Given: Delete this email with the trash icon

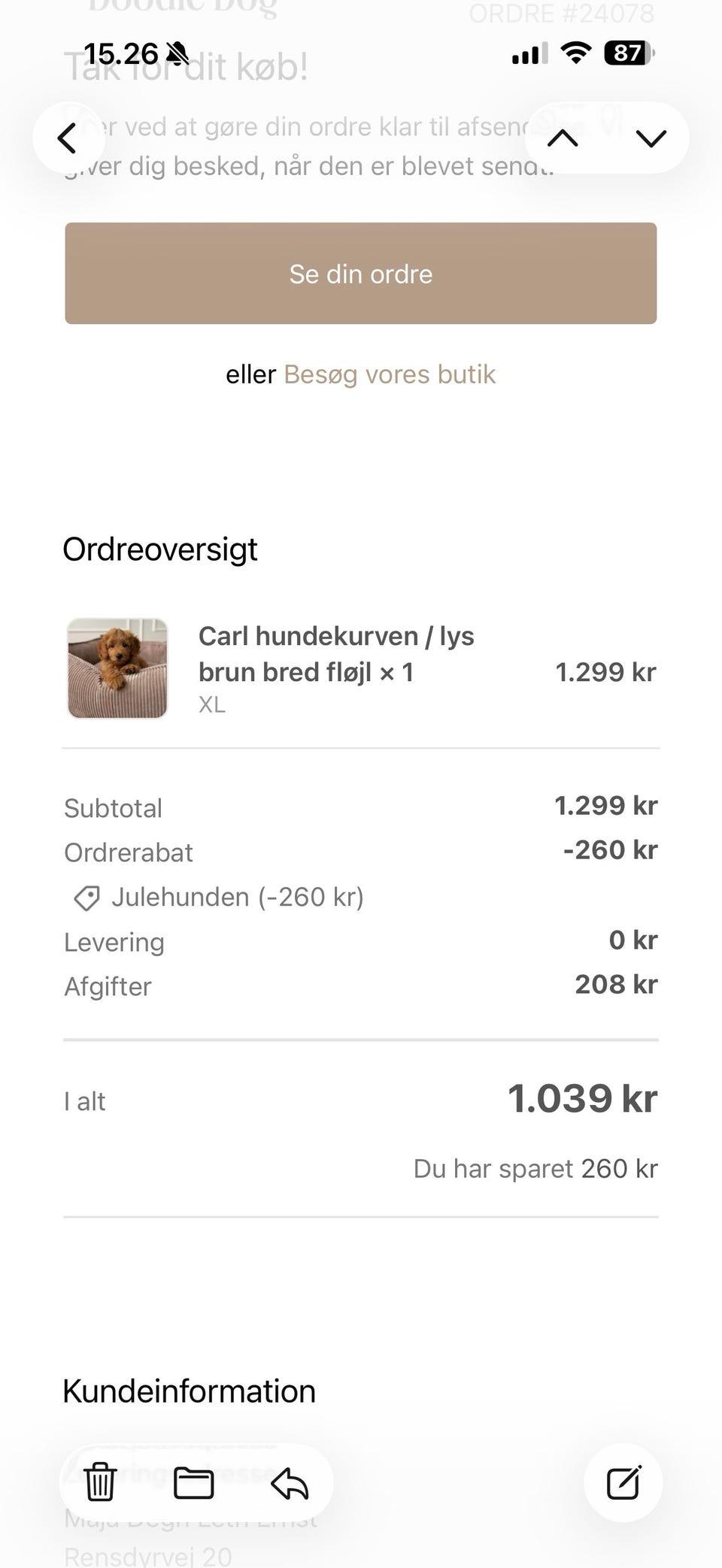Looking at the screenshot, I should [x=100, y=1482].
